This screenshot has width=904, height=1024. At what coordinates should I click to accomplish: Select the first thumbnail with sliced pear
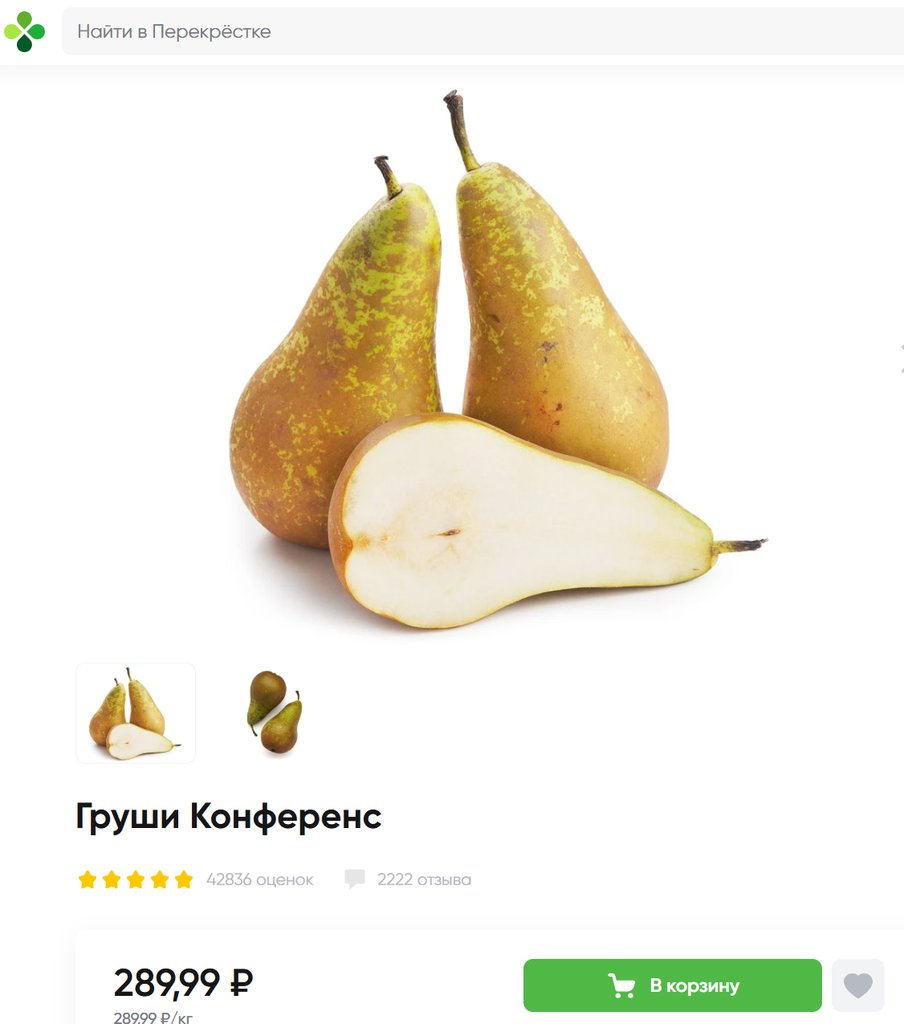136,713
